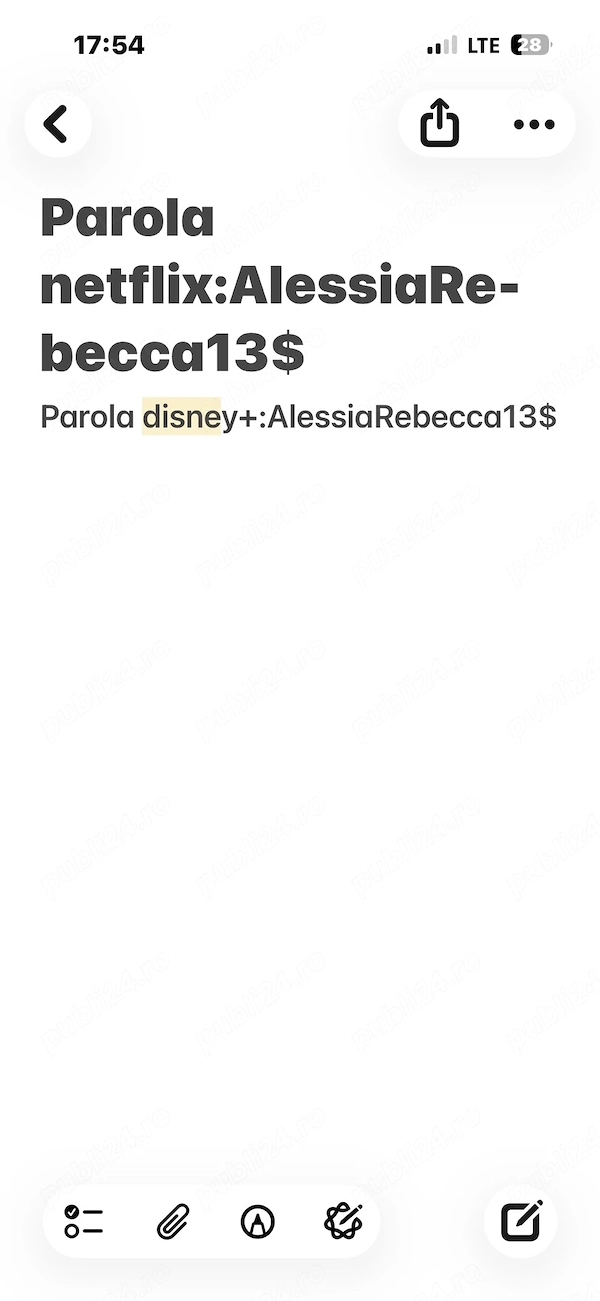This screenshot has width=600, height=1301.
Task: Attach a file with the paperclip
Action: pyautogui.click(x=173, y=1221)
